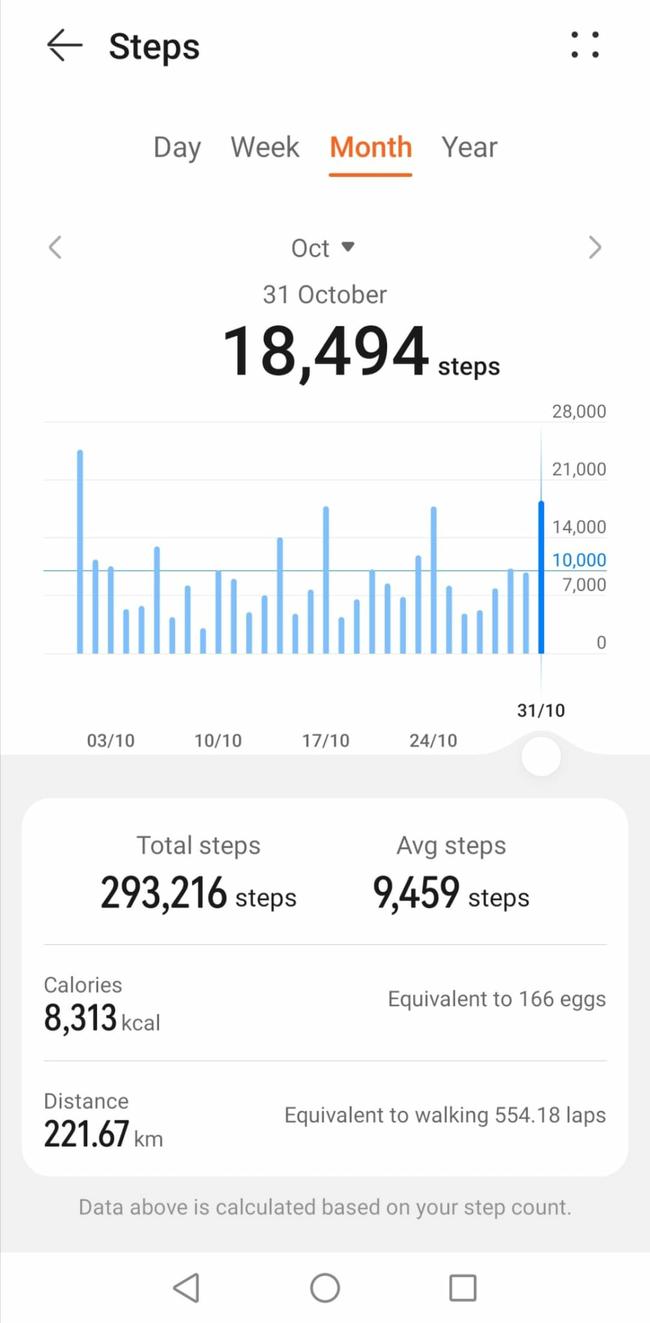Tap the system home button
Screen dimensions: 650x1323
tap(325, 1287)
